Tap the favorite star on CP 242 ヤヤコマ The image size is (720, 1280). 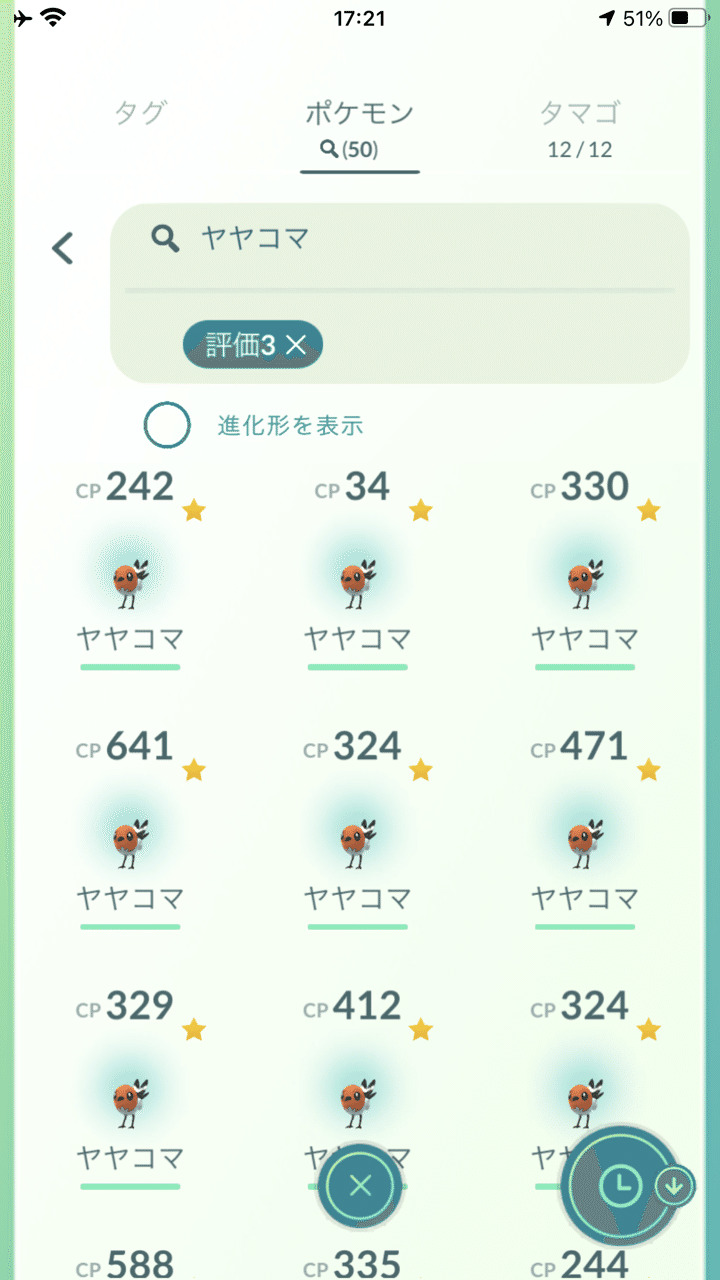tap(192, 511)
